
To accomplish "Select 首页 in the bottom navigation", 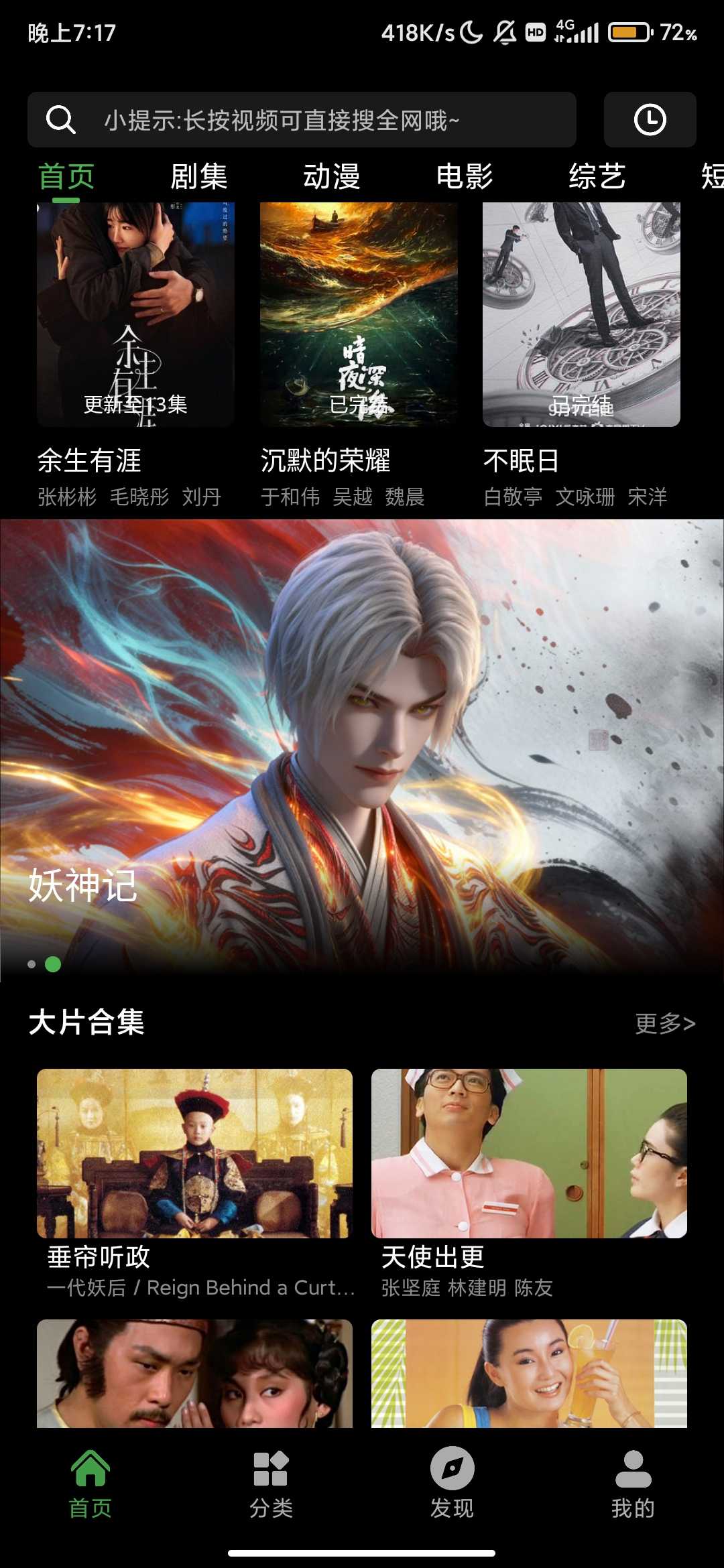I will point(90,1484).
